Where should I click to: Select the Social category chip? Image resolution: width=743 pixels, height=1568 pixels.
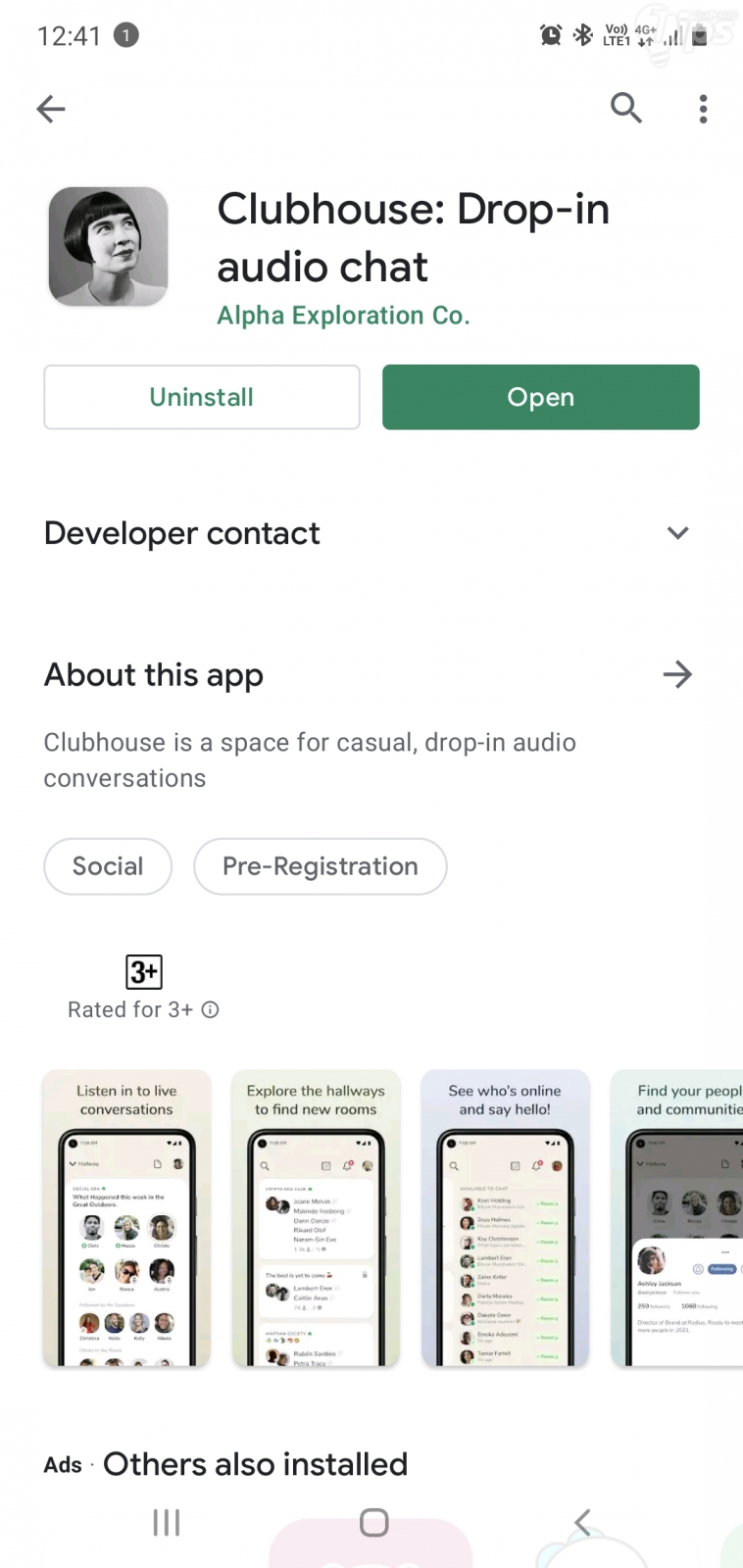[x=108, y=866]
